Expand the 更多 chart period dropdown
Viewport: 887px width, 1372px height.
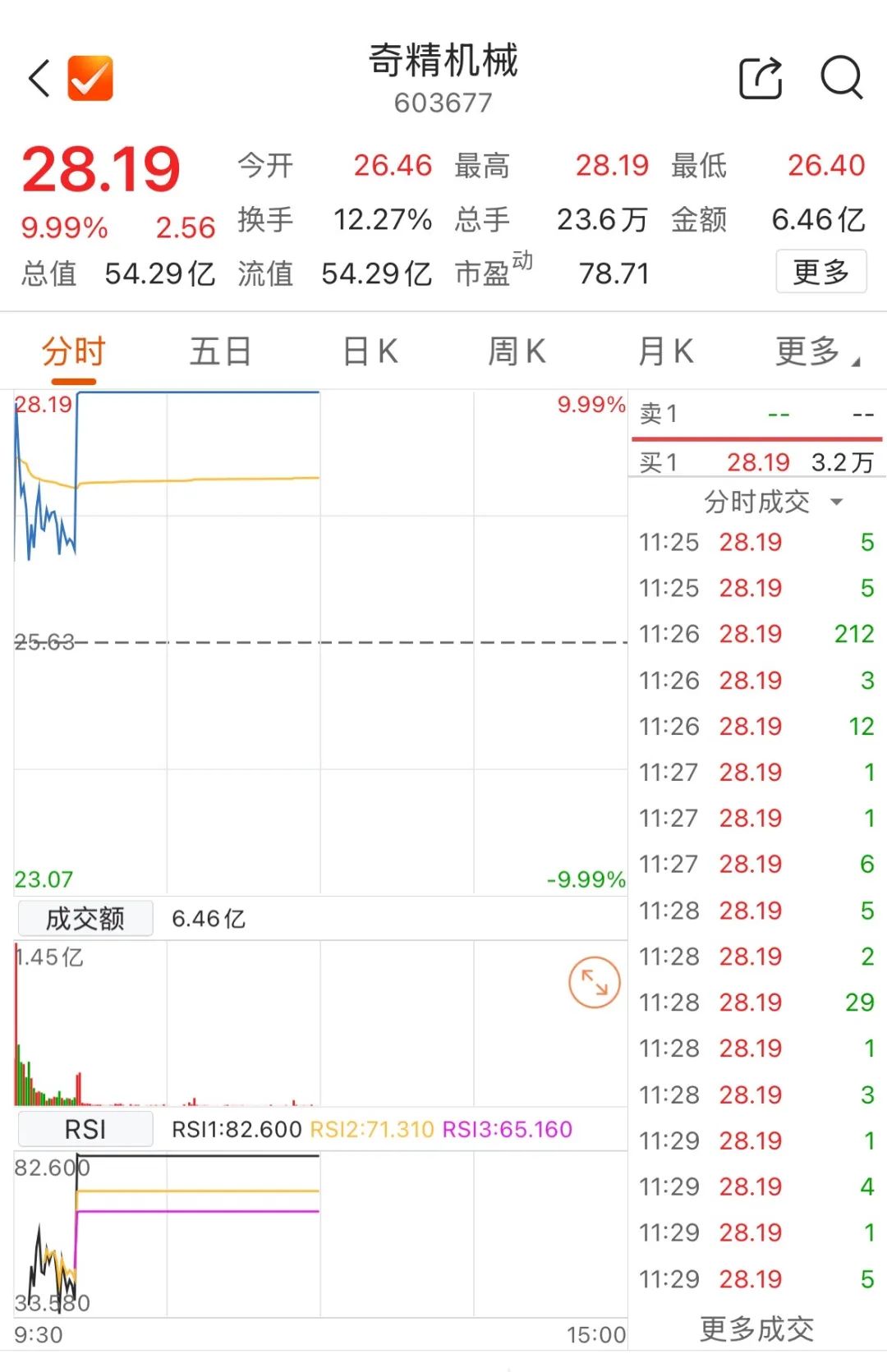(816, 352)
